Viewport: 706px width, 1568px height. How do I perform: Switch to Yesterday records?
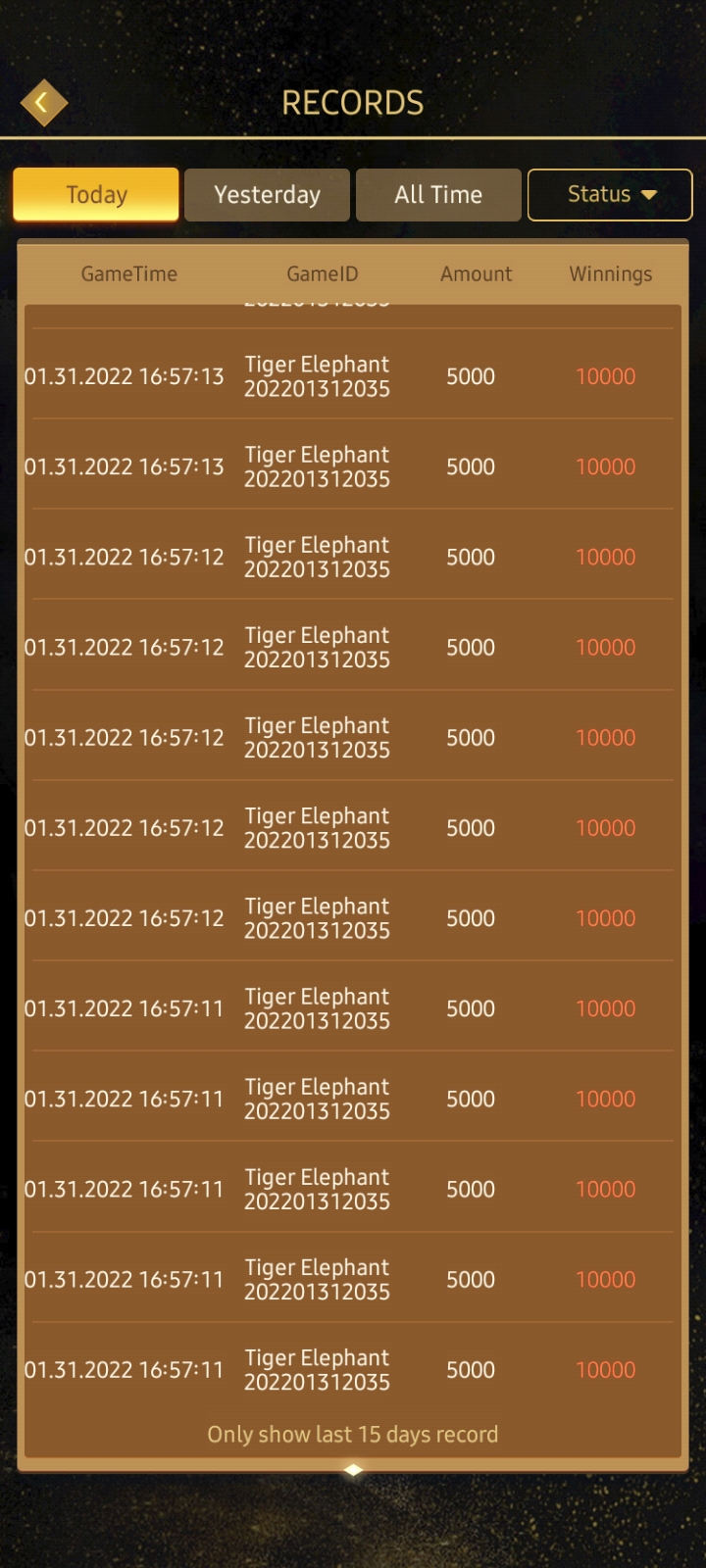coord(267,194)
